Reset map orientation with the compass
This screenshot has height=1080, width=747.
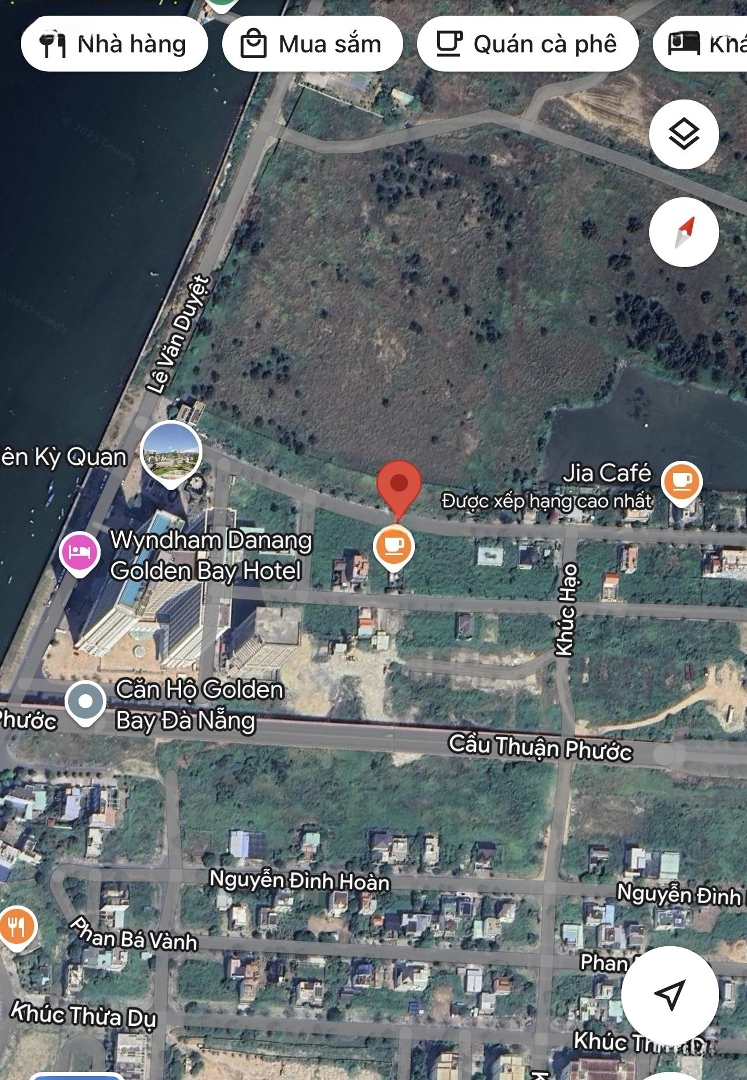click(684, 232)
